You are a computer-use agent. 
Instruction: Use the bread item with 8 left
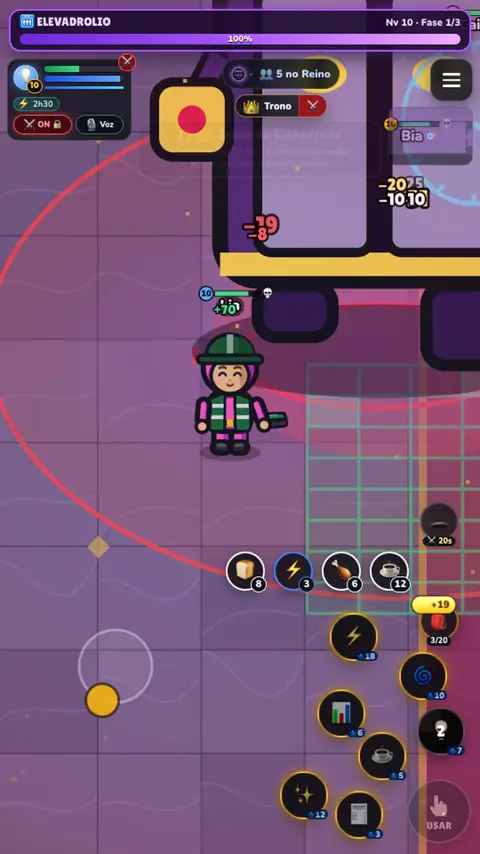coord(245,571)
